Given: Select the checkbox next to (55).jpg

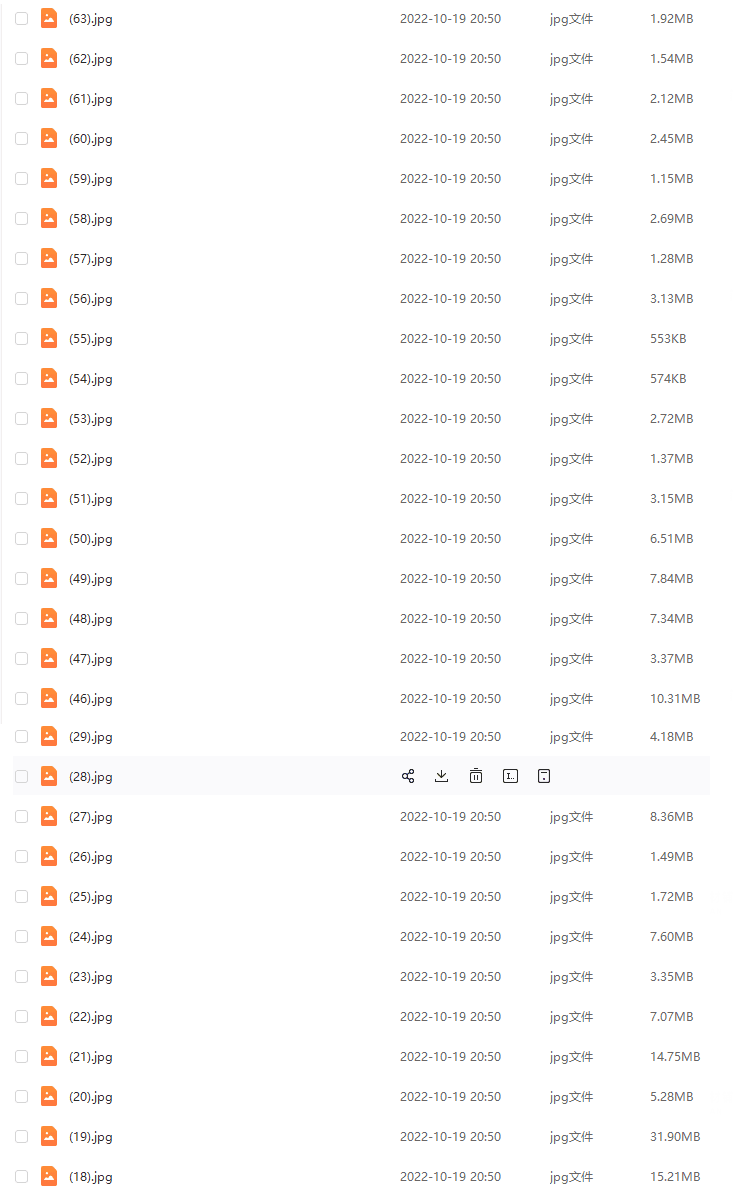Looking at the screenshot, I should 21,339.
